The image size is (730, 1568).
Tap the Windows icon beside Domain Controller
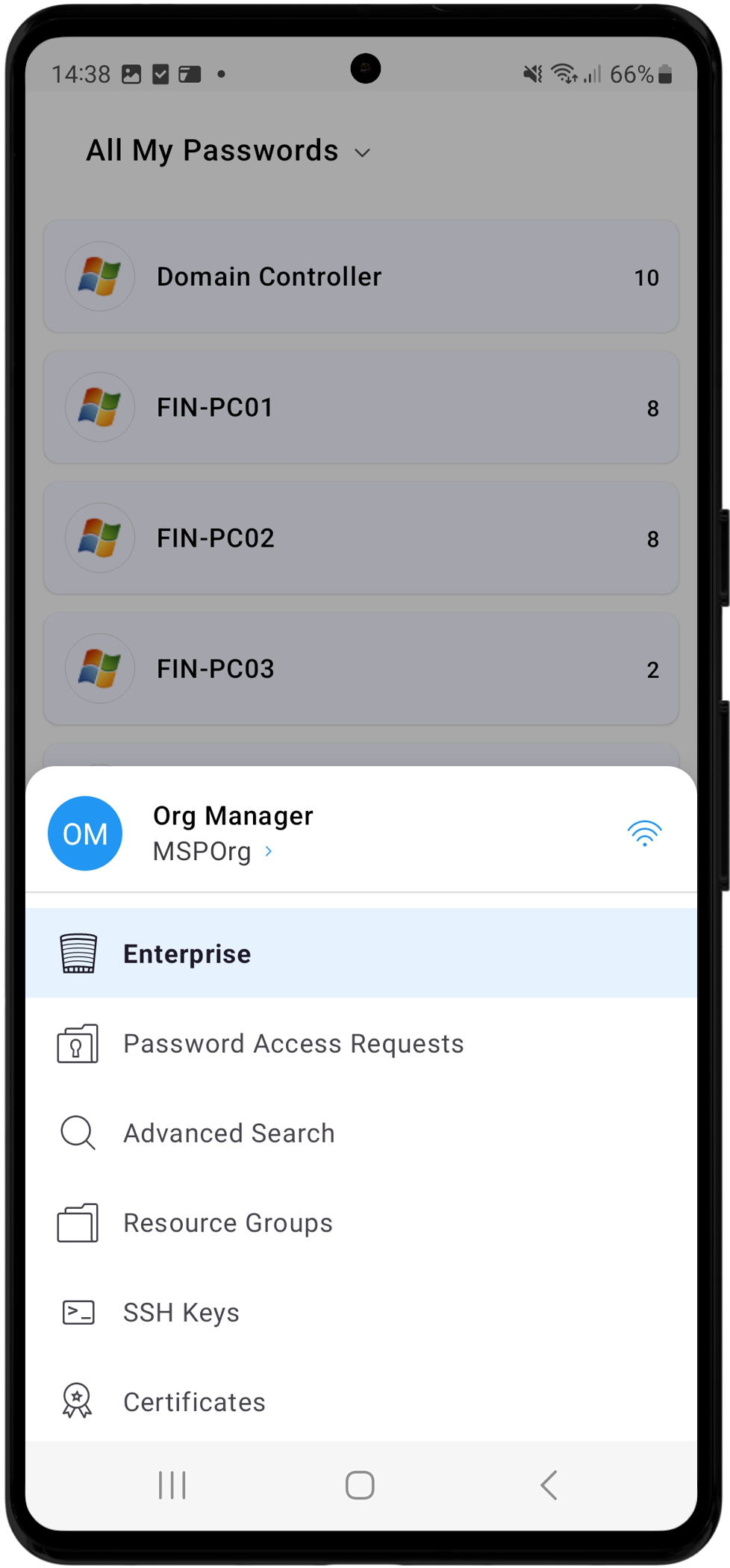(100, 276)
